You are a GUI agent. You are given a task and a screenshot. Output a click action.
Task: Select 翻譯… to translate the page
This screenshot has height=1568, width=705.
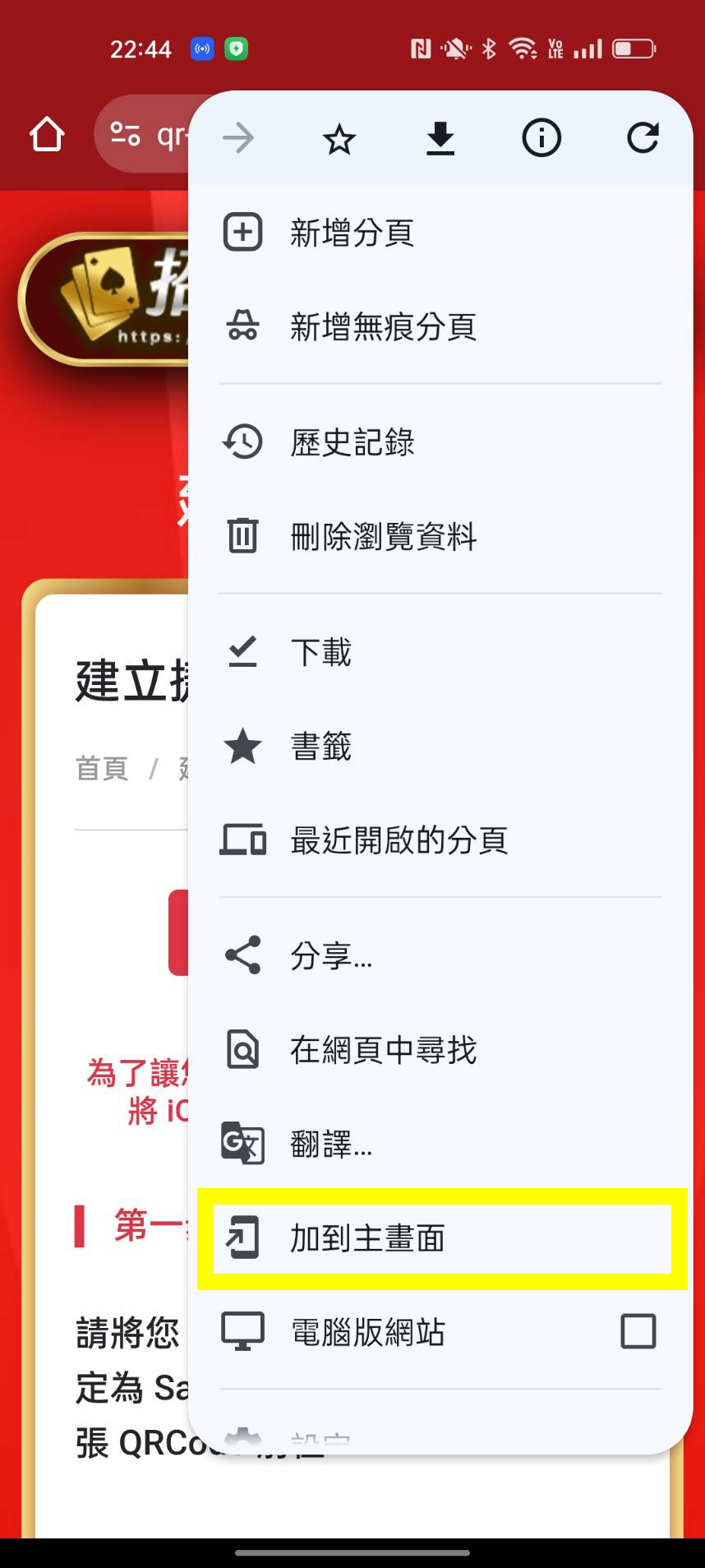coord(331,1144)
